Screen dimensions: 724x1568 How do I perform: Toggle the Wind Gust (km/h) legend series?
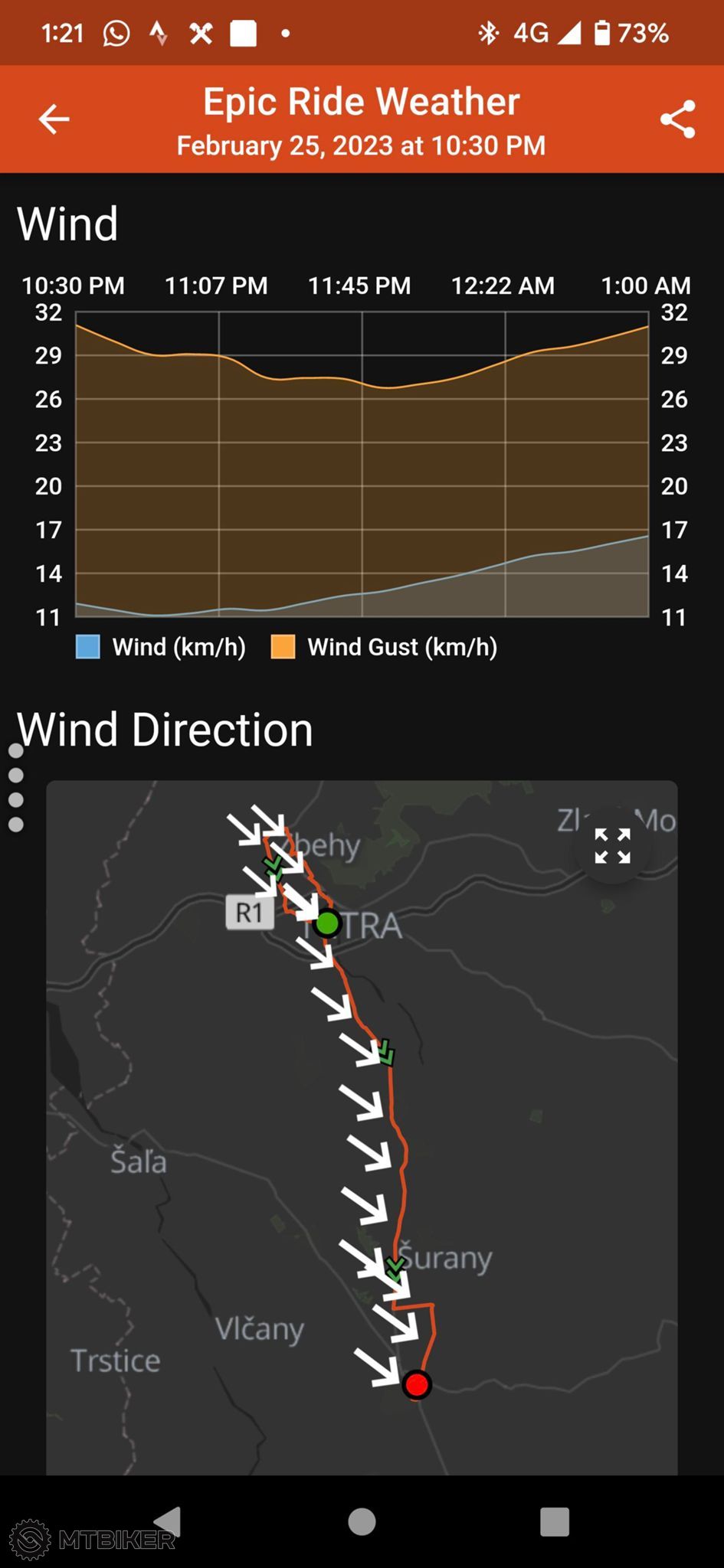[x=385, y=647]
